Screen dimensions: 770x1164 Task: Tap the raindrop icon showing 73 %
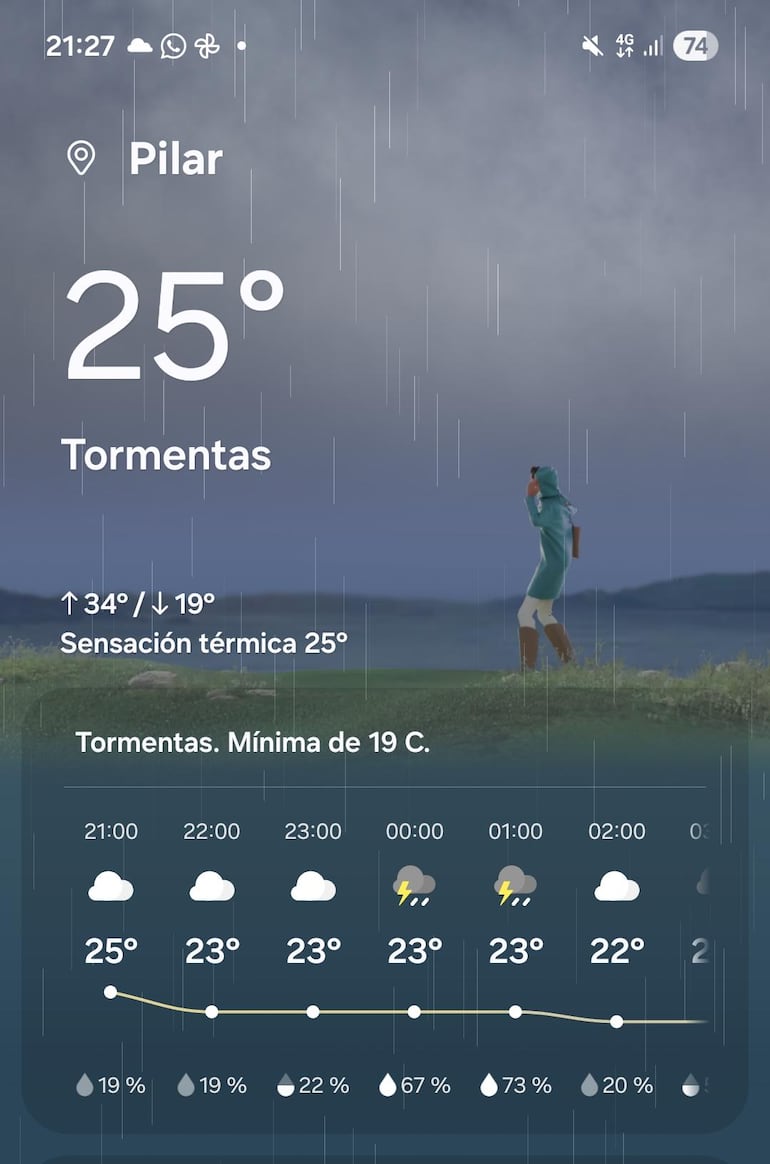490,1083
